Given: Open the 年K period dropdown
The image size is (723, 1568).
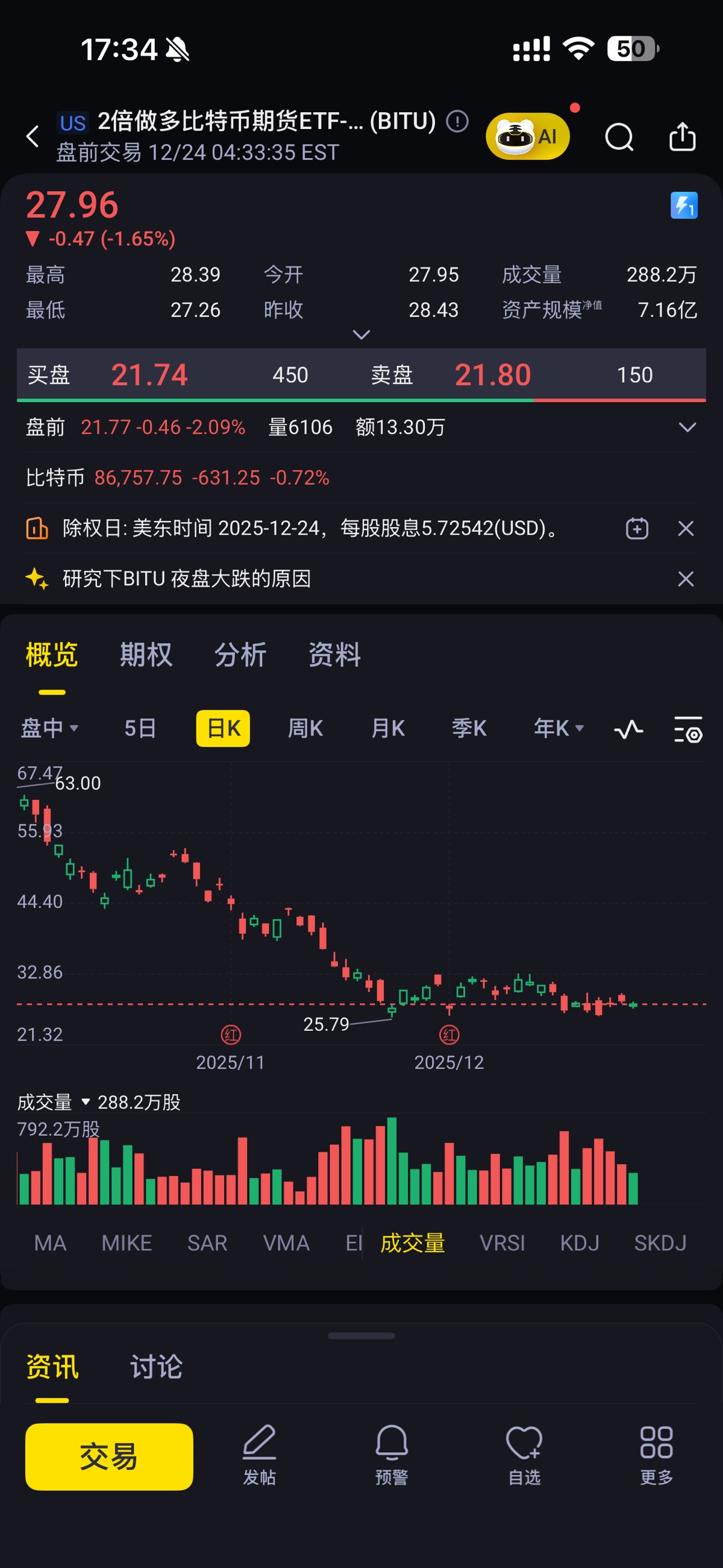Looking at the screenshot, I should point(558,728).
